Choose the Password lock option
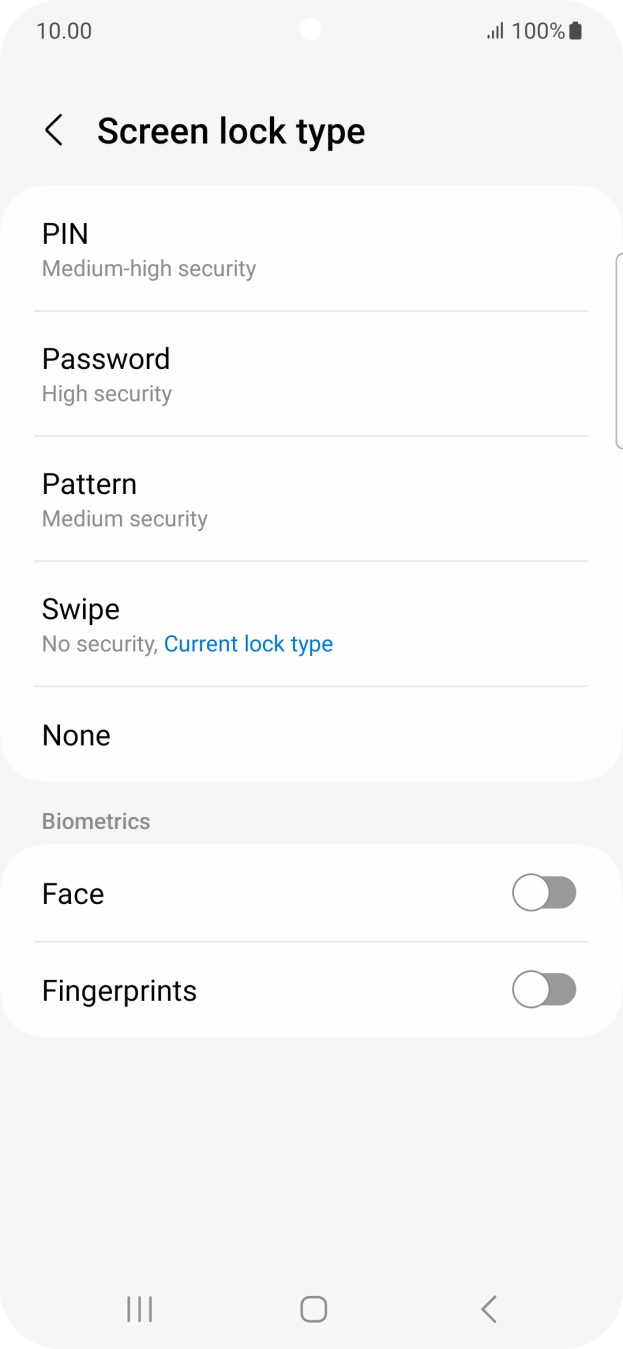Screen dimensions: 623x1349 tap(310, 374)
